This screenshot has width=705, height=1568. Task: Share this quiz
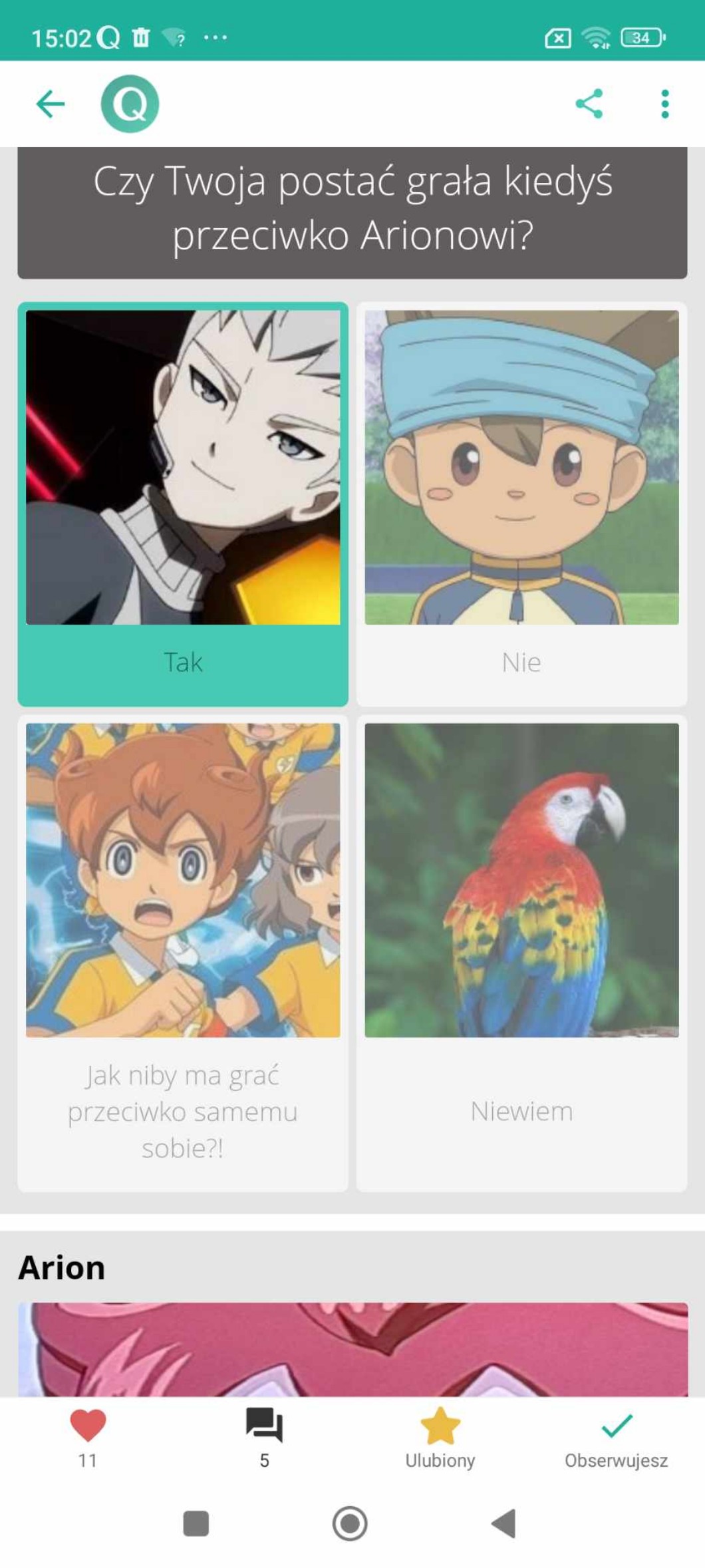tap(589, 104)
